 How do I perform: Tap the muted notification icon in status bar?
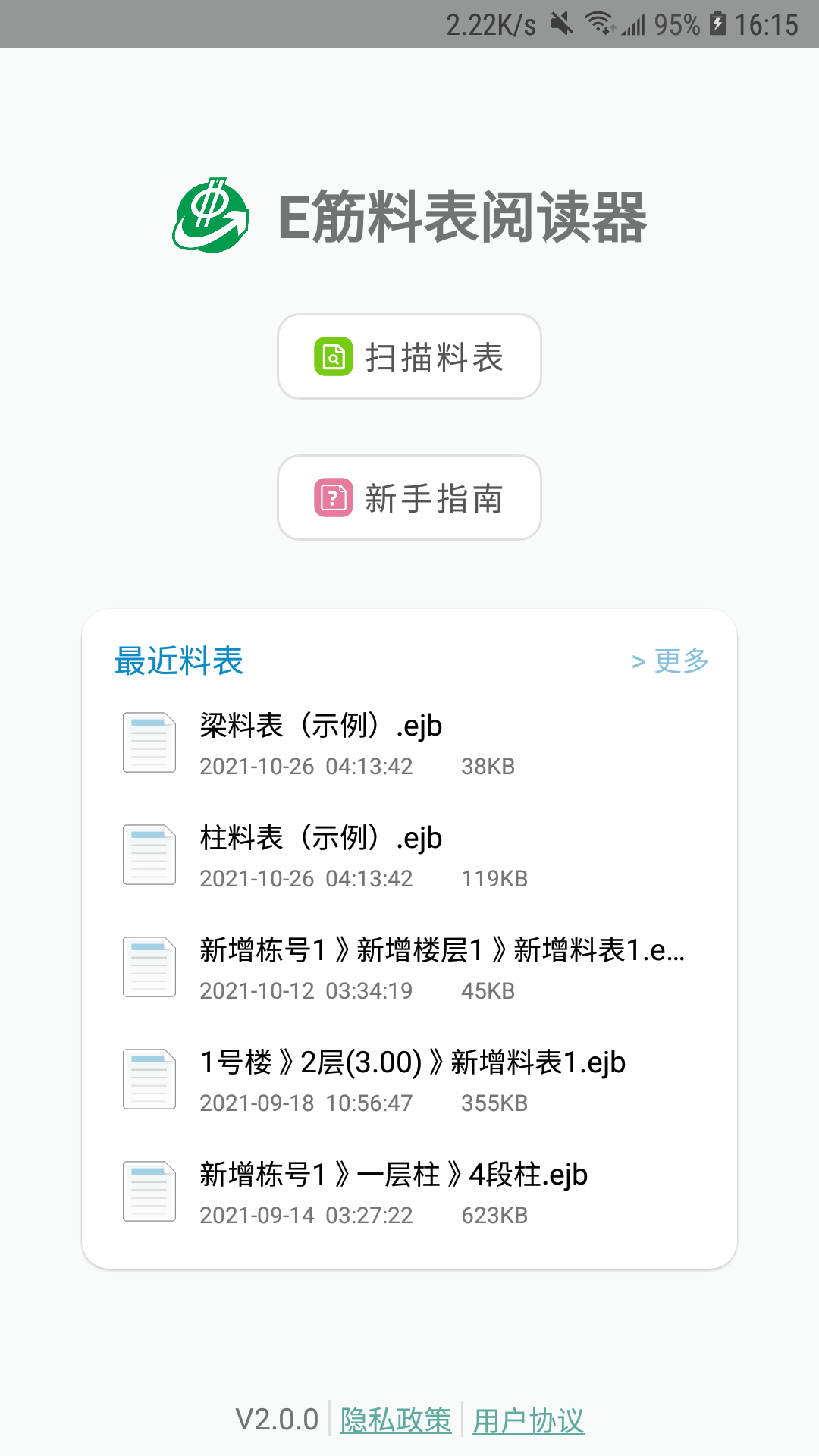point(561,25)
